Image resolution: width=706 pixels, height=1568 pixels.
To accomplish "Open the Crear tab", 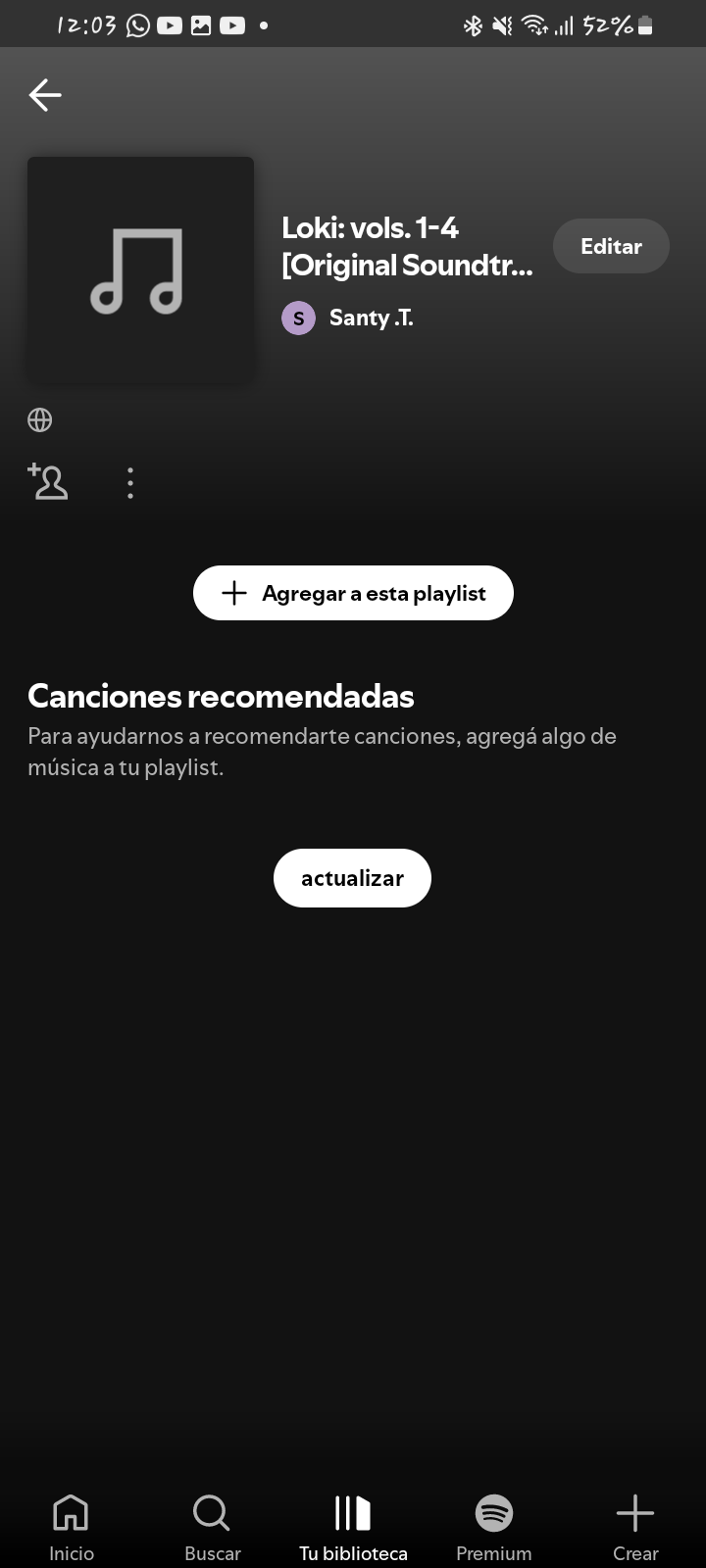I will click(x=635, y=1526).
